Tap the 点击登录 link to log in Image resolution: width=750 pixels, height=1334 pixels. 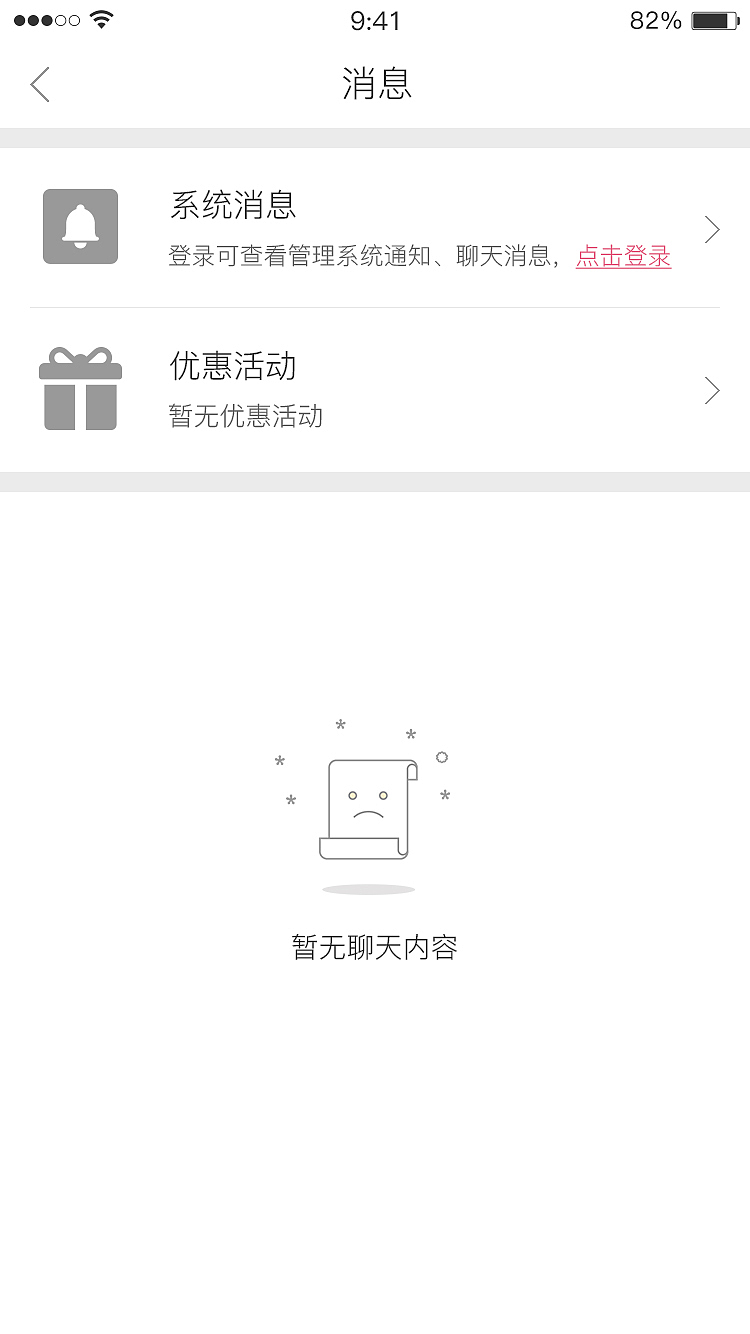pos(623,257)
